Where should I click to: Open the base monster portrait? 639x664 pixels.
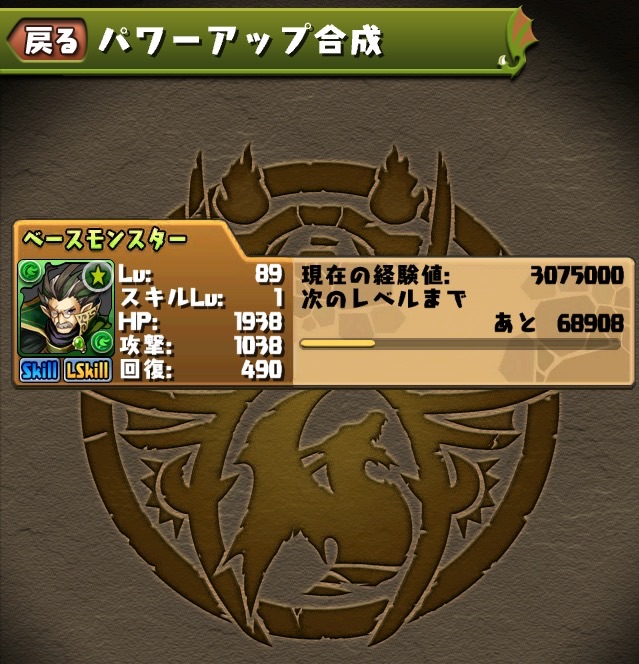click(65, 307)
